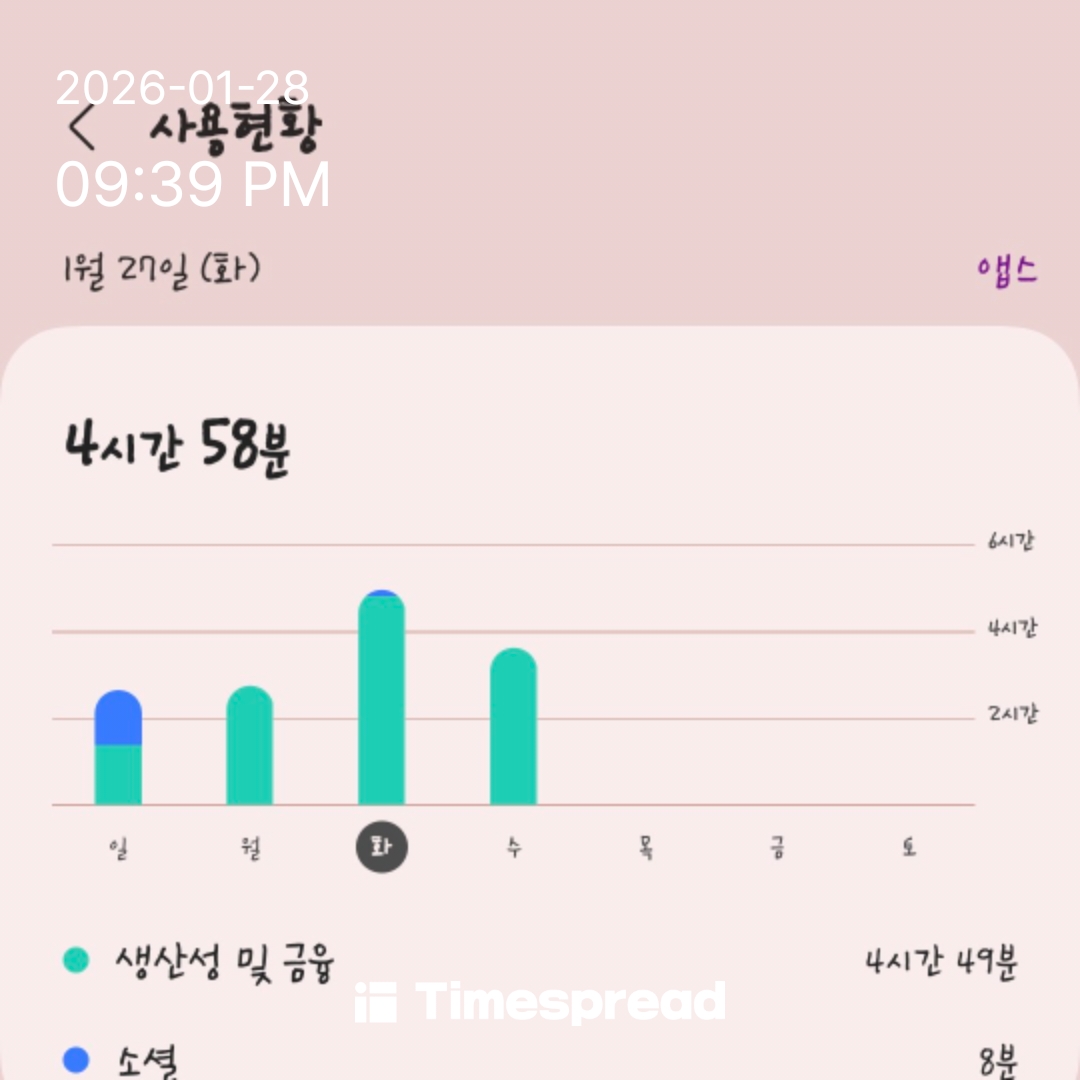Switch to 월 usage

(x=250, y=849)
